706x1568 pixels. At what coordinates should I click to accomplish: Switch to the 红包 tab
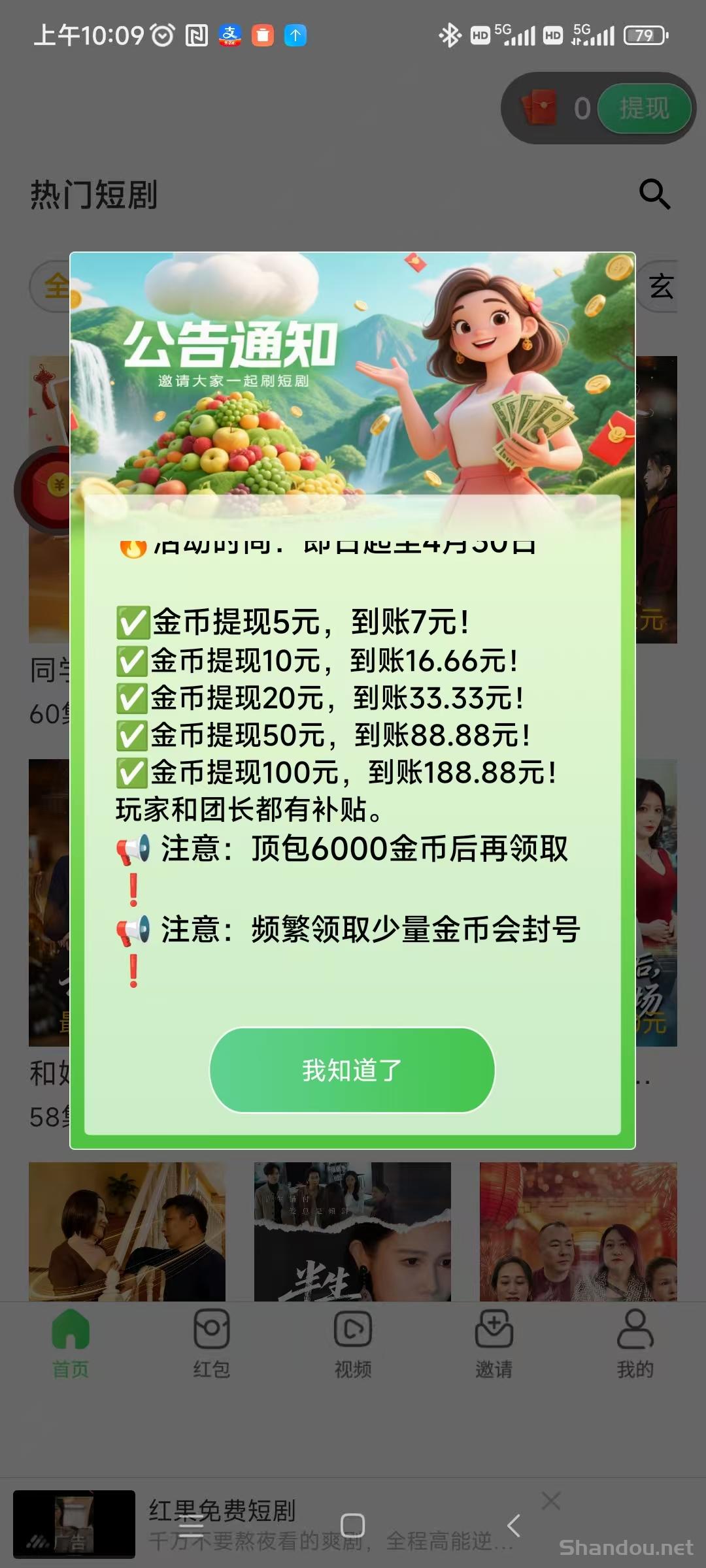click(211, 1343)
